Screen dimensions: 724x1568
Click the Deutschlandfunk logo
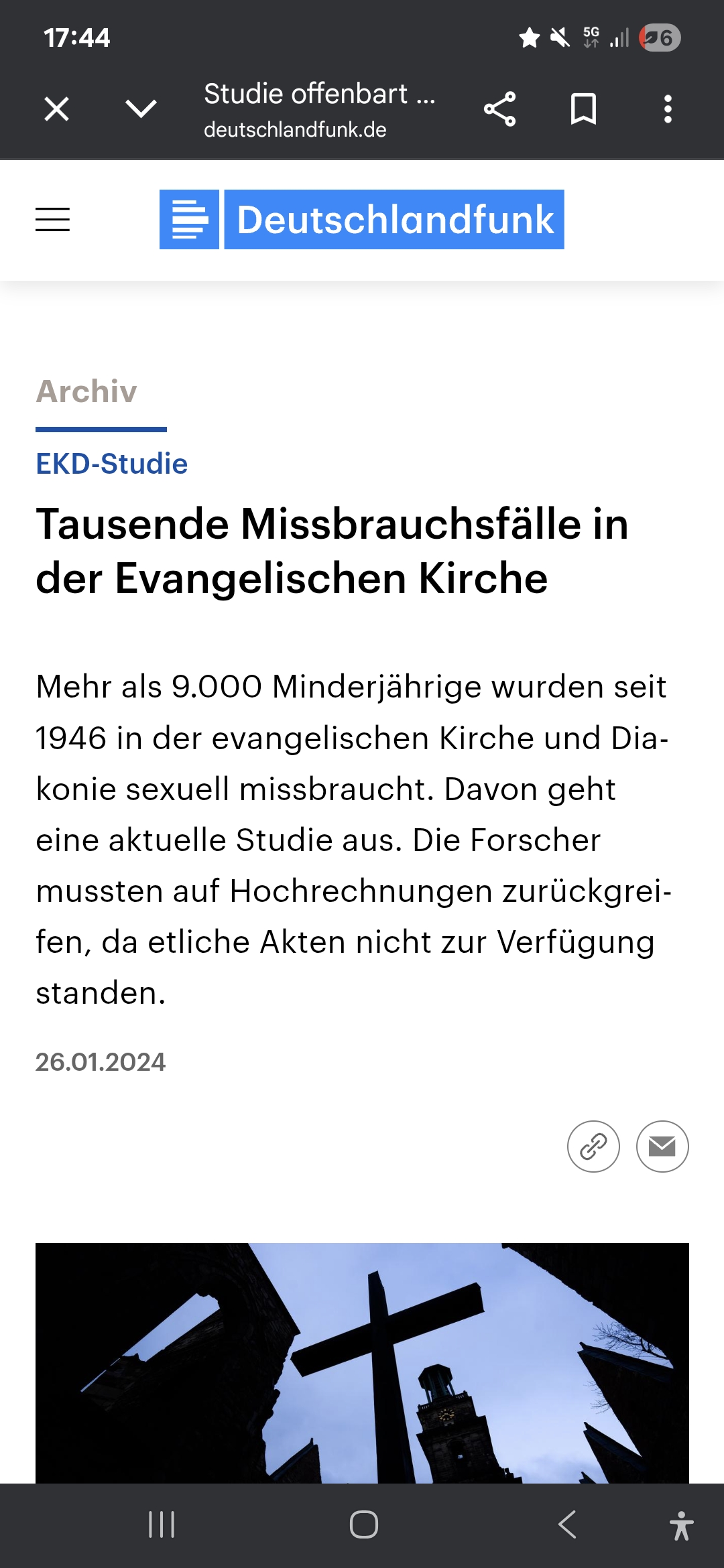coord(362,220)
